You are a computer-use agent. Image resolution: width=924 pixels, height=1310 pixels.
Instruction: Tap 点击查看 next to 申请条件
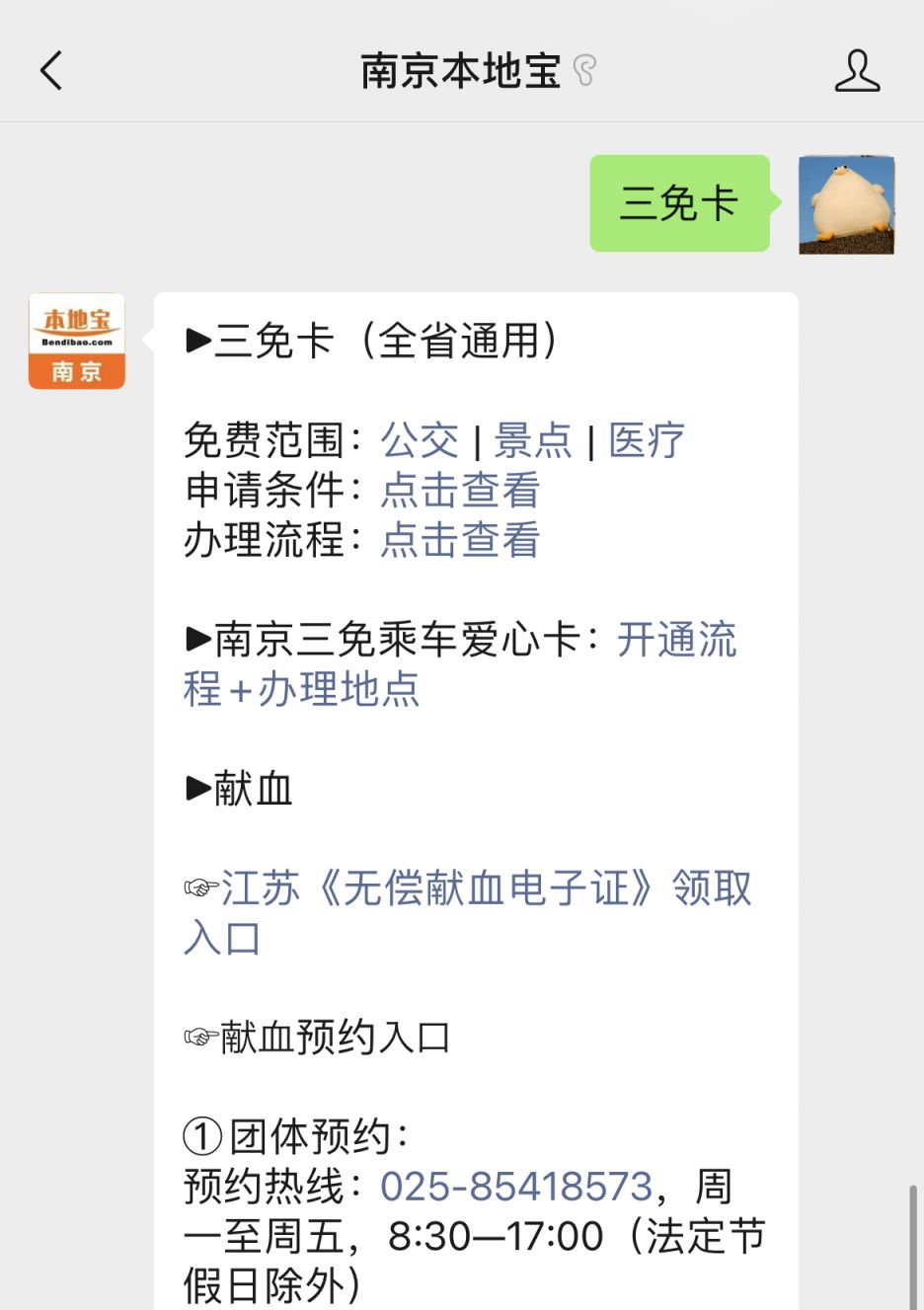coord(460,491)
